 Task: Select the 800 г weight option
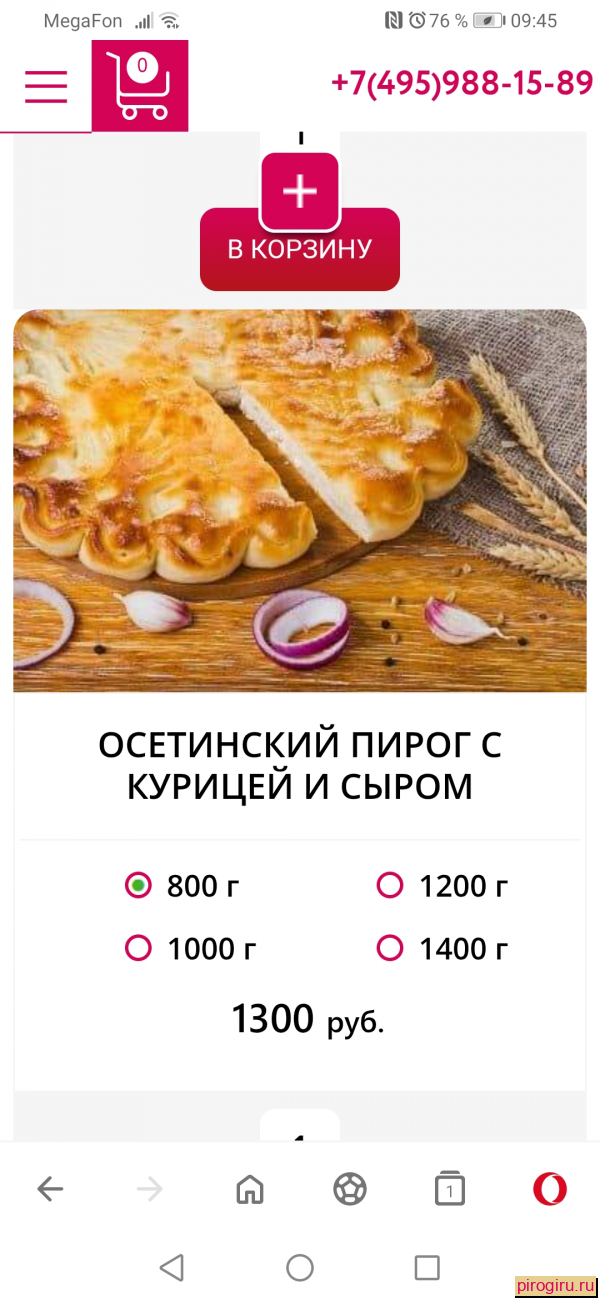pyautogui.click(x=182, y=885)
